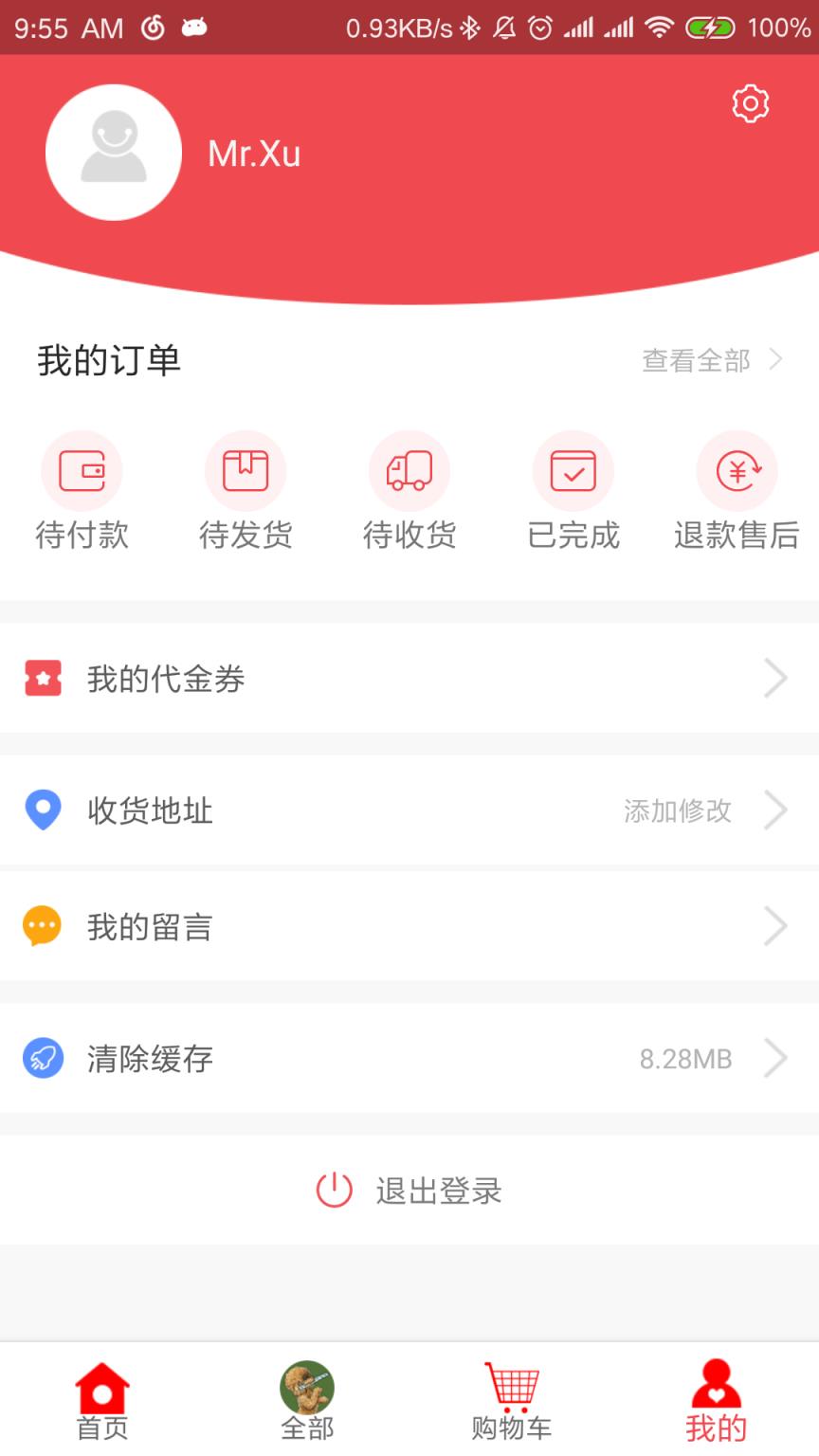Expand the vouchers row via its chevron
This screenshot has width=819, height=1456.
click(776, 679)
